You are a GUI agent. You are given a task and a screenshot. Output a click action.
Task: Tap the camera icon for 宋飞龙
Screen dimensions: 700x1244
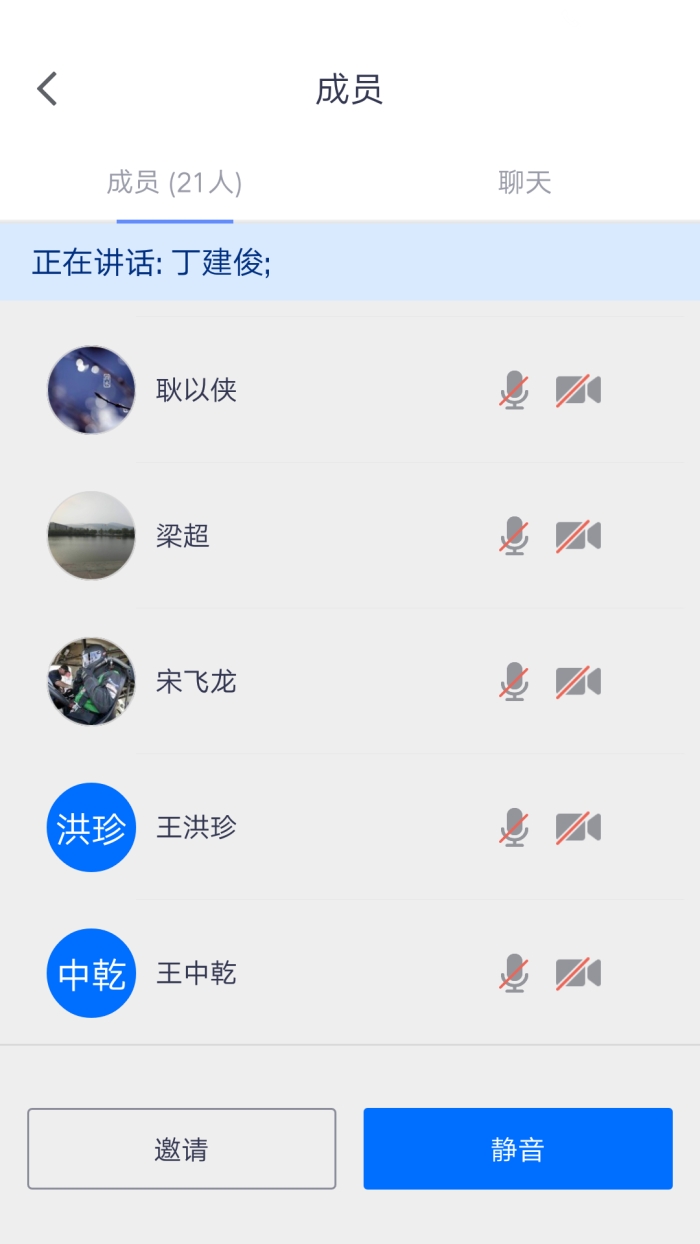[578, 682]
